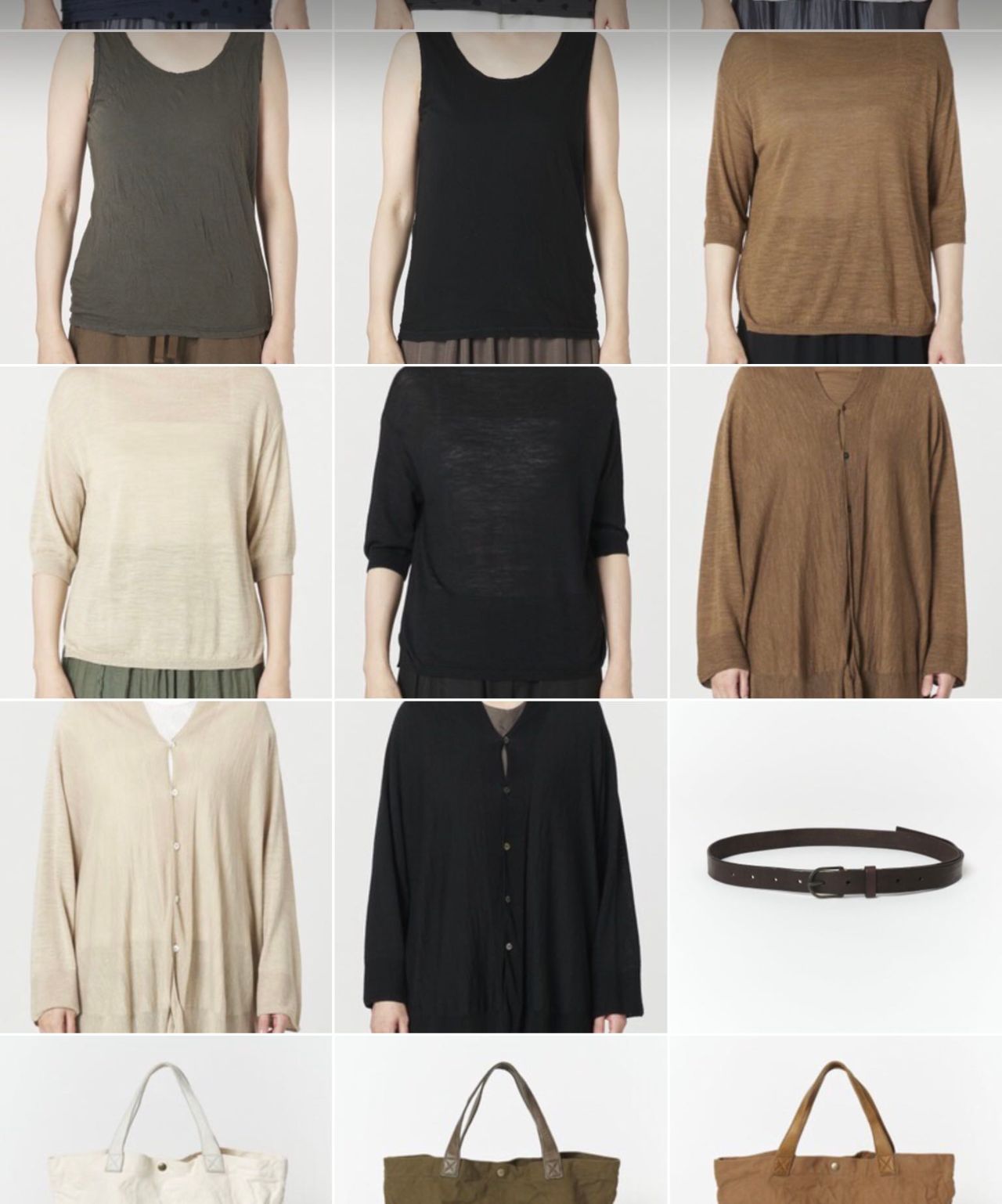Select the brown tote bag tile
This screenshot has height=1204, width=1002.
(835, 1127)
